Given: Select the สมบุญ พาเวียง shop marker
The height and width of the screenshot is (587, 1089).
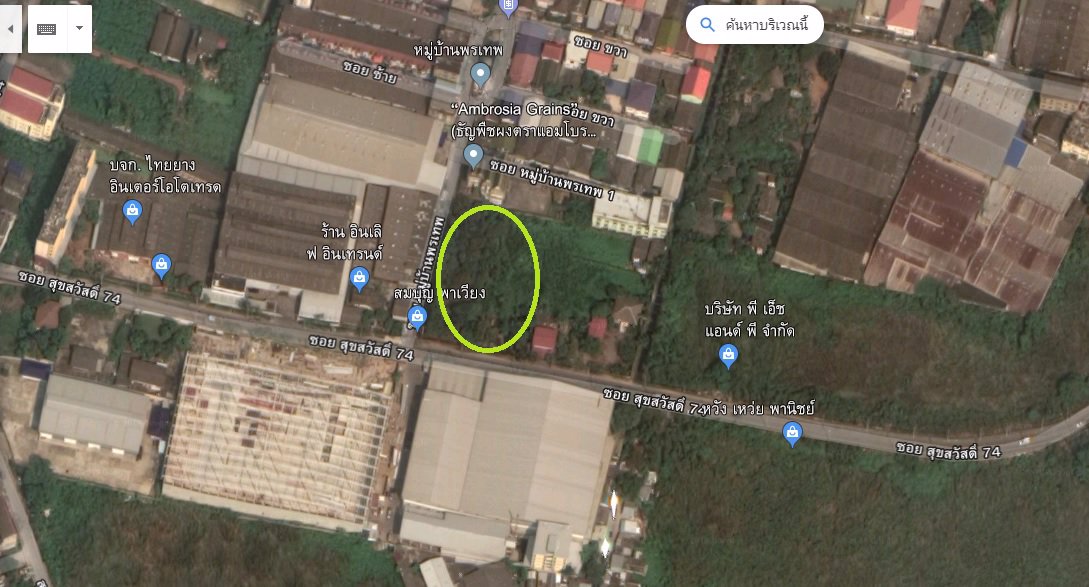Looking at the screenshot, I should click(x=418, y=317).
